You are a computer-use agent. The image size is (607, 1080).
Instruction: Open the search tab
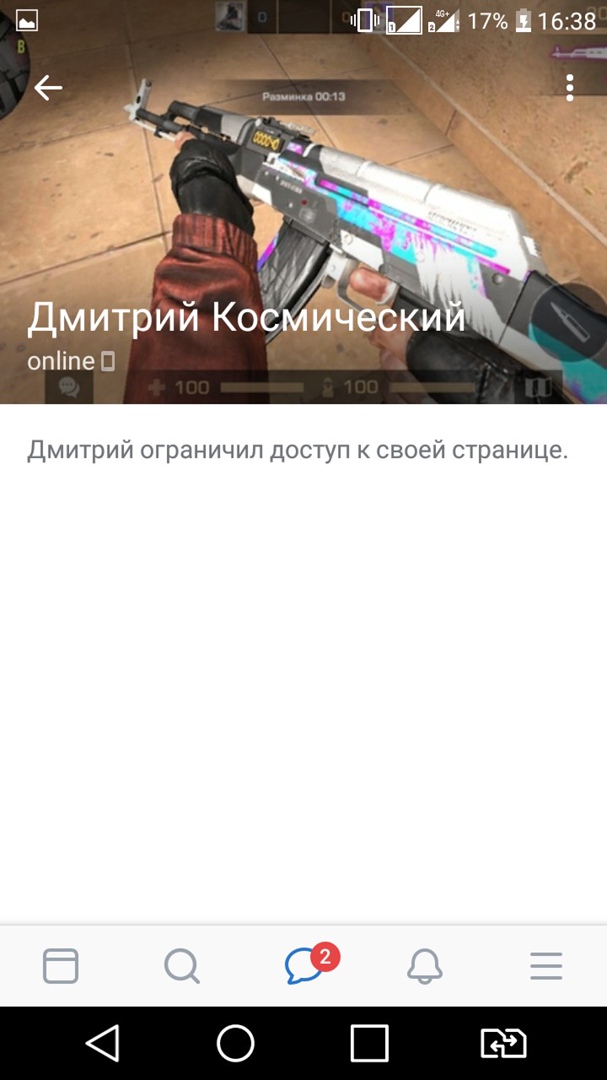tap(182, 966)
